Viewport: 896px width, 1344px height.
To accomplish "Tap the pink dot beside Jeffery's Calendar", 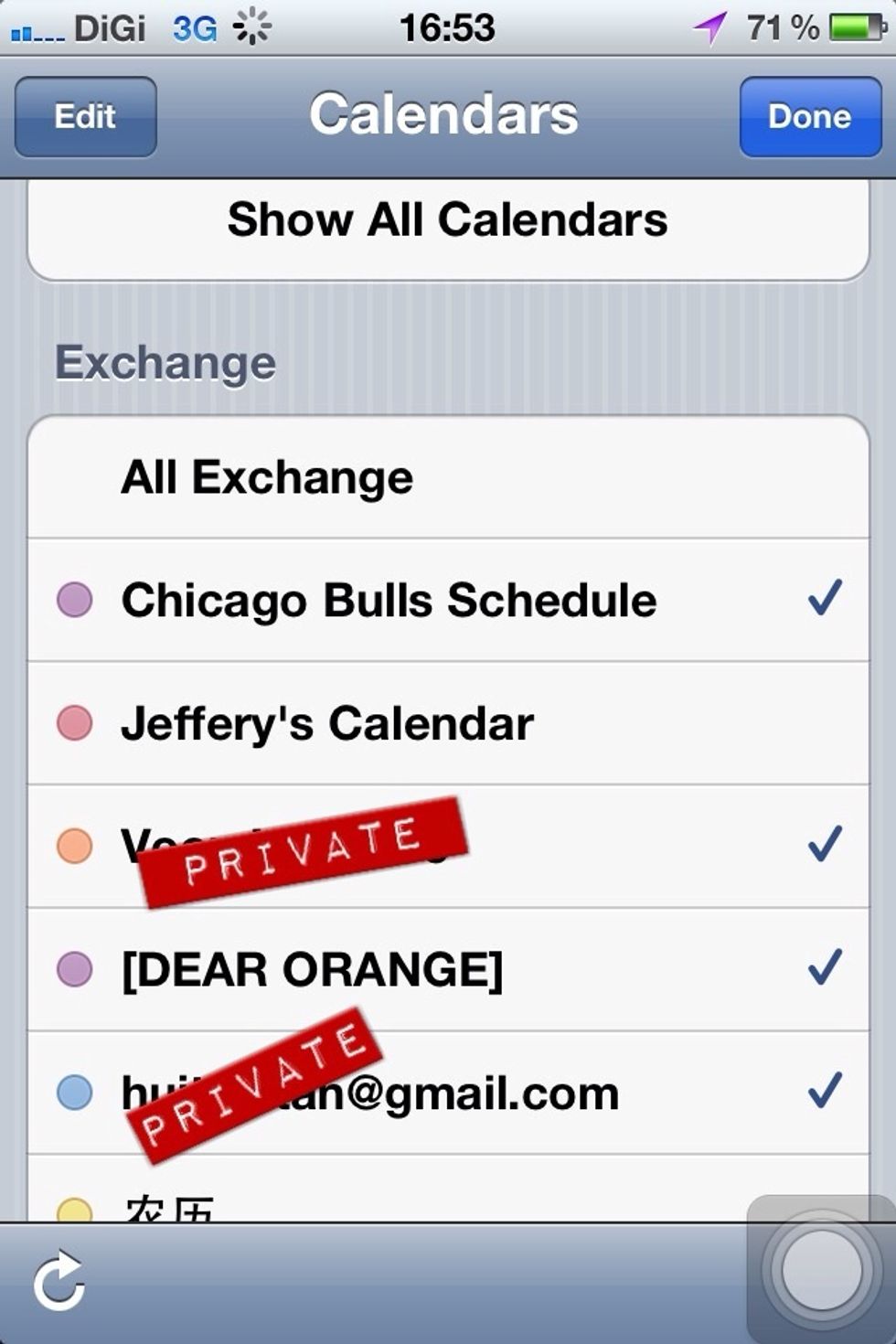I will [74, 721].
